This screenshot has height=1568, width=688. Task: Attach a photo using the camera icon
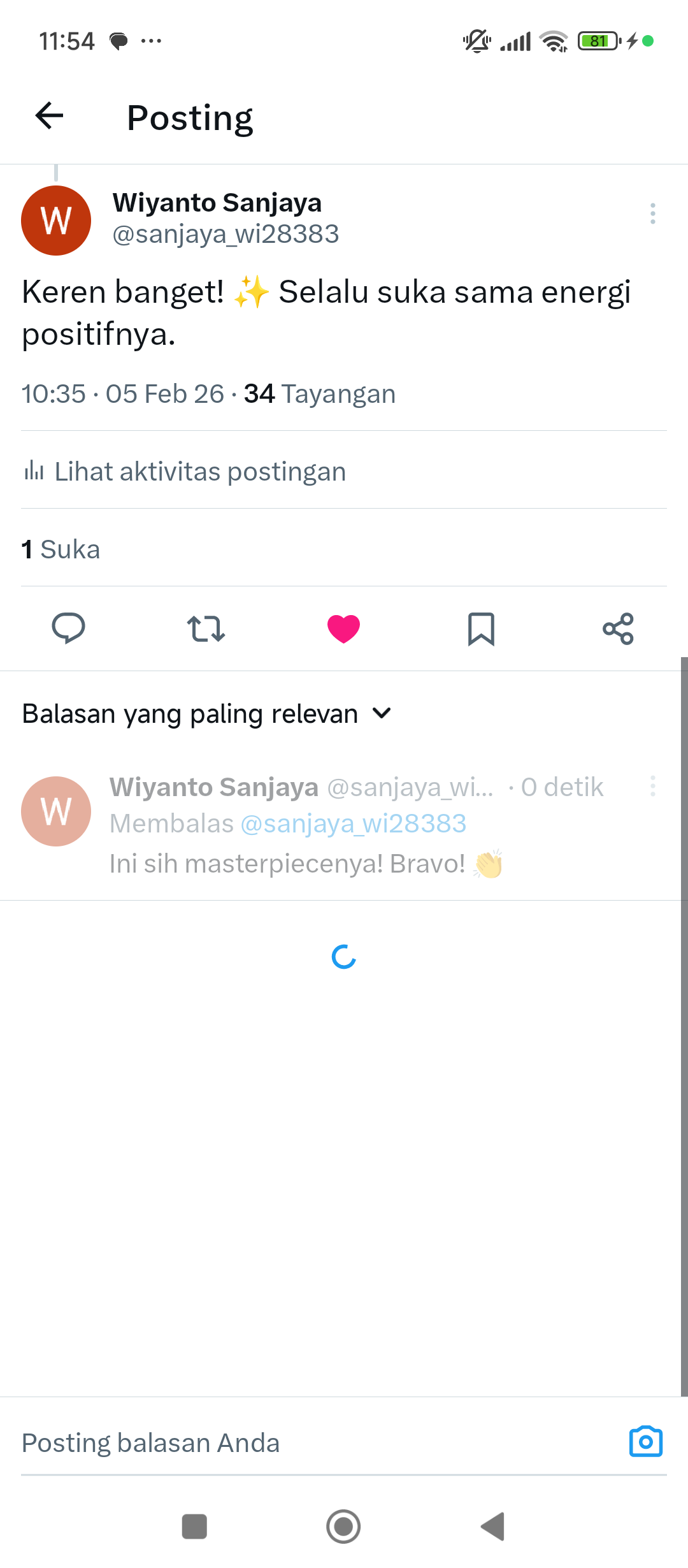(x=645, y=1442)
